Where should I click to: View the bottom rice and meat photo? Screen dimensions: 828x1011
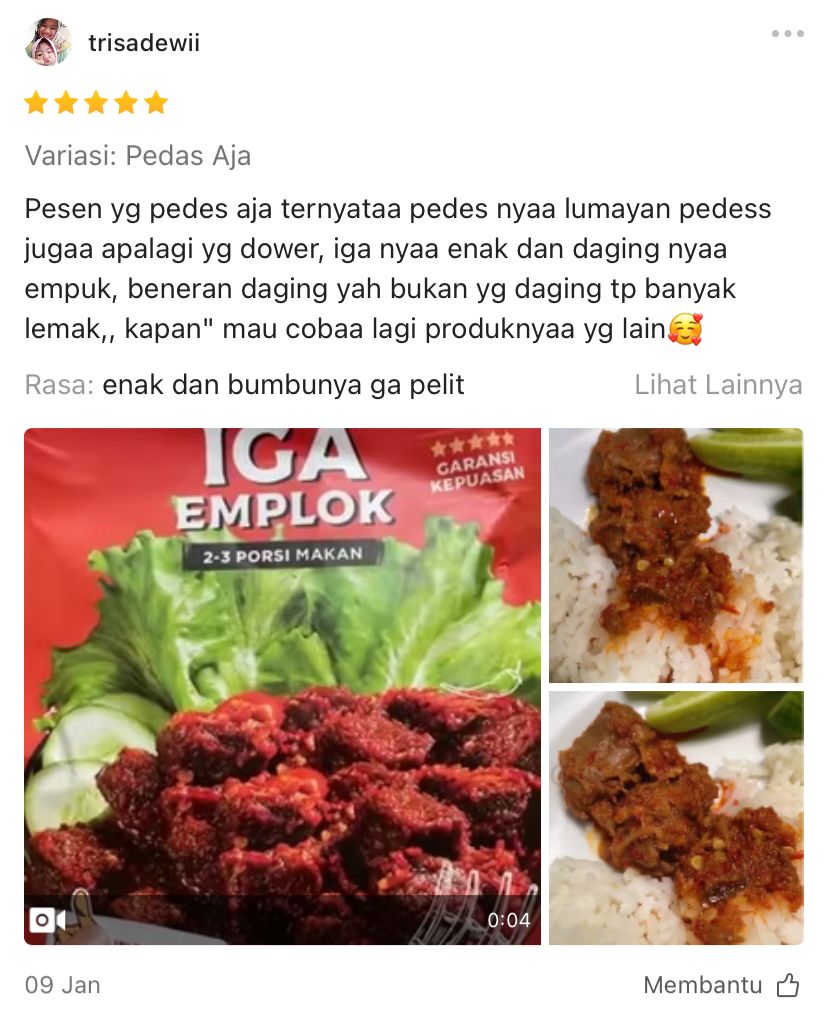675,817
